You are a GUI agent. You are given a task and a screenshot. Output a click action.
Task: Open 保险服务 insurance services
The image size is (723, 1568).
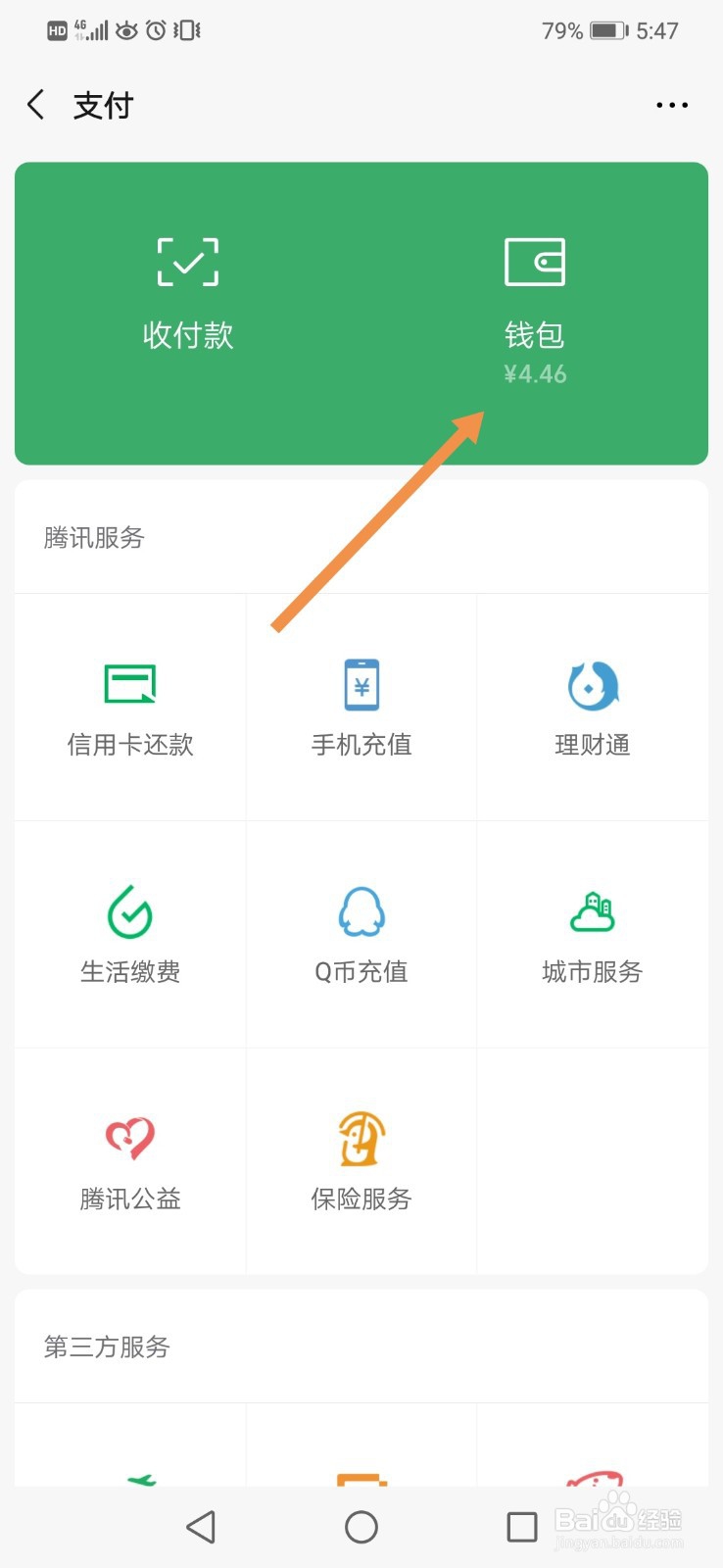[361, 1160]
